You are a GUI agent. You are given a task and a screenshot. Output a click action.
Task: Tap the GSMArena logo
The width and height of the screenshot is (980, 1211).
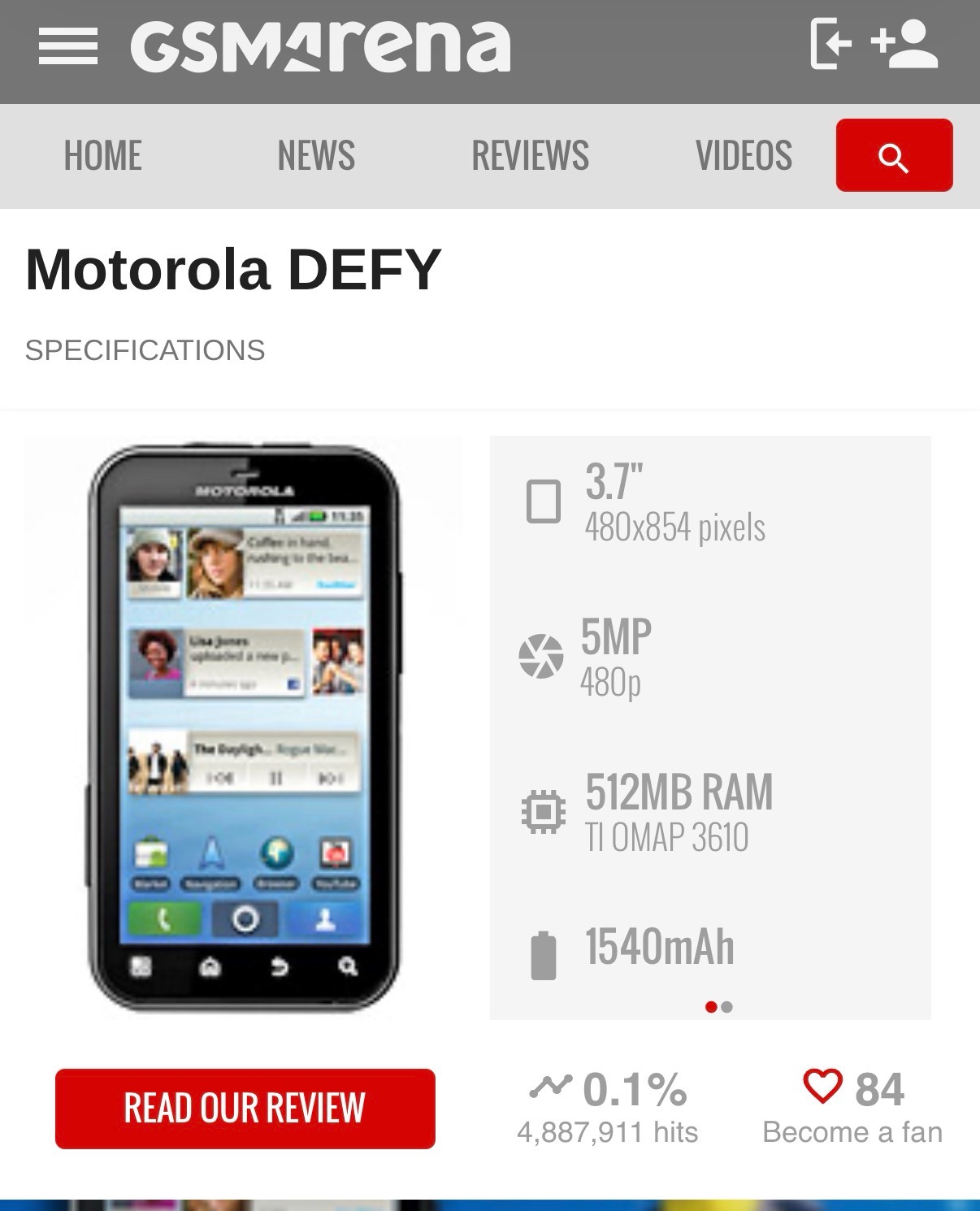321,46
